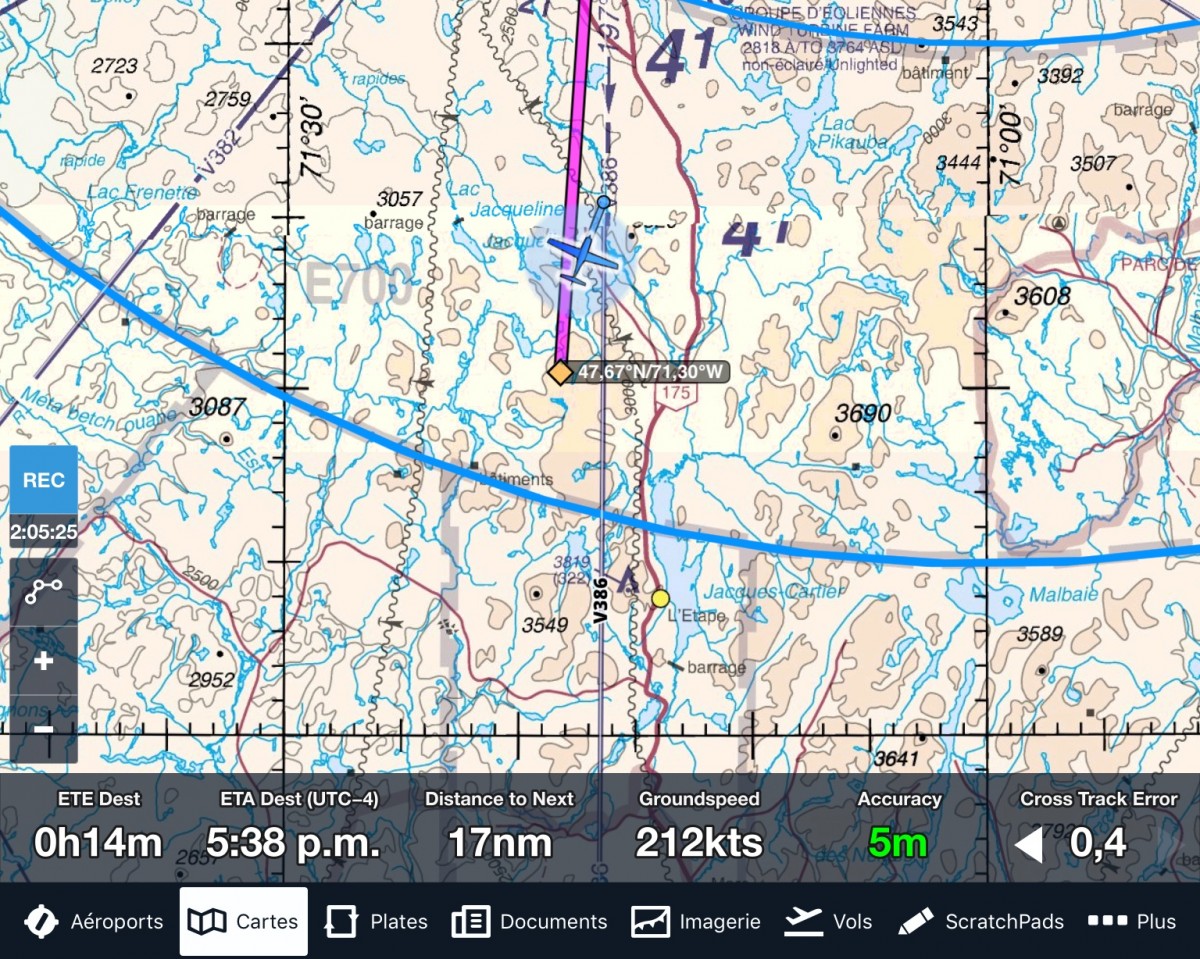Open the Plates tab
The width and height of the screenshot is (1200, 959).
click(x=376, y=922)
